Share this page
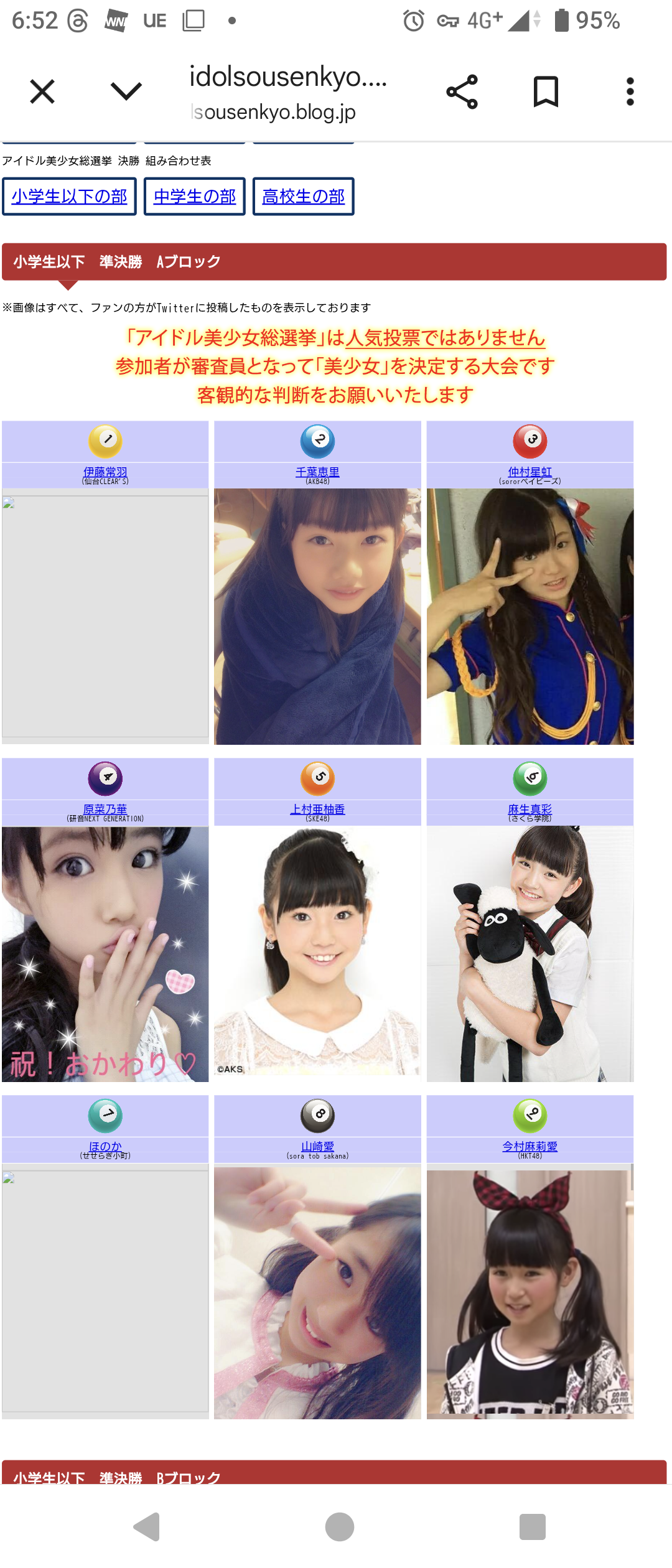Image resolution: width=672 pixels, height=1568 pixels. 462,92
